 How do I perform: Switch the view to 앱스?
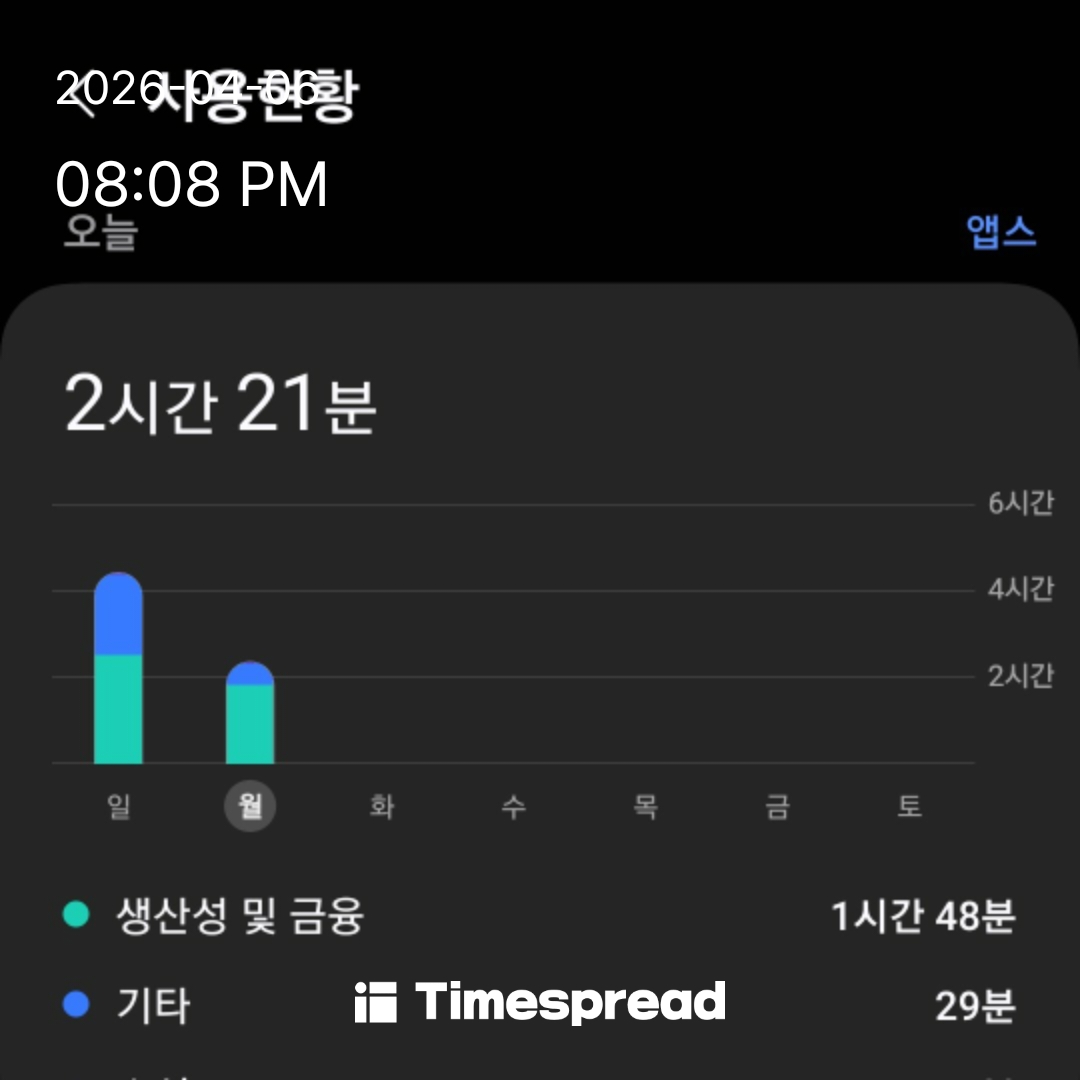coord(1000,232)
